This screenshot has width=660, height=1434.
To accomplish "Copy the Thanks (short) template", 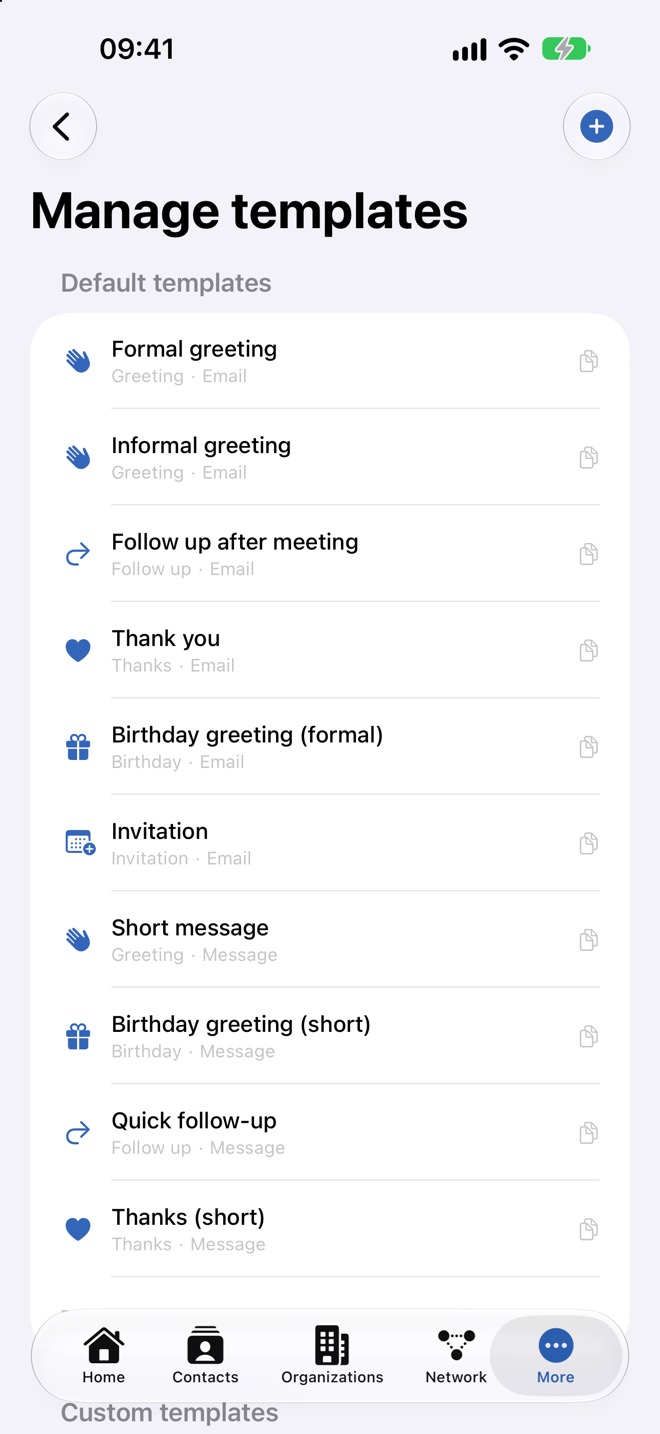I will coord(589,1229).
